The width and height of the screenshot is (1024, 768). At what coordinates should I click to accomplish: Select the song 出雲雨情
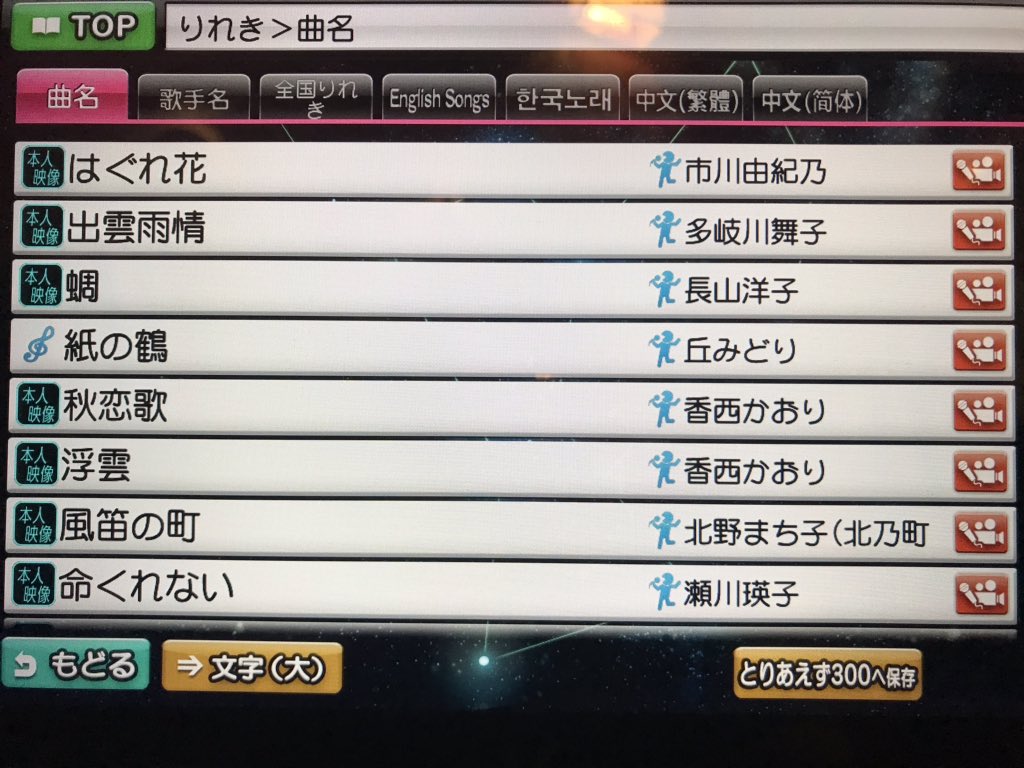[135, 229]
